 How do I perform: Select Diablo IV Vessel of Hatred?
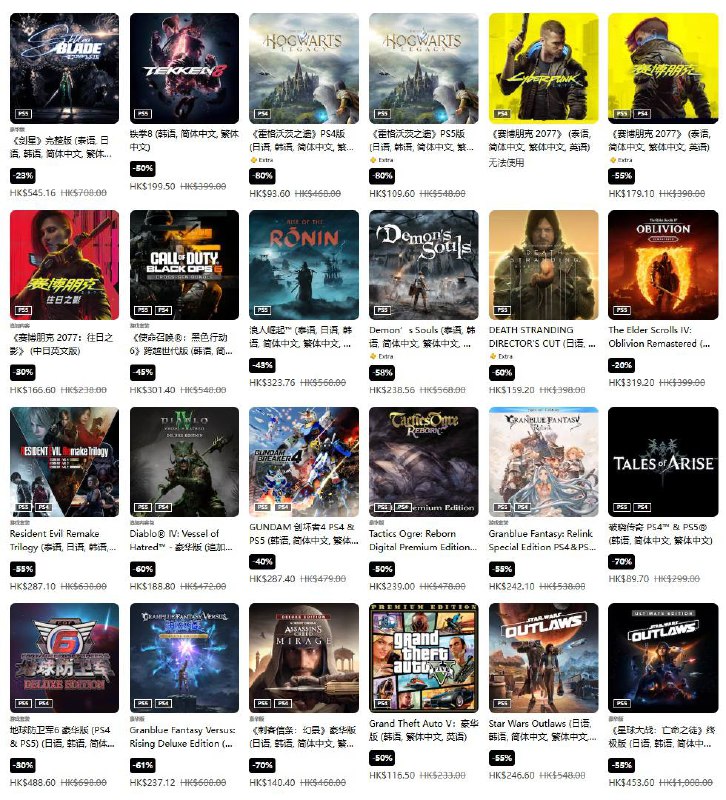[184, 461]
